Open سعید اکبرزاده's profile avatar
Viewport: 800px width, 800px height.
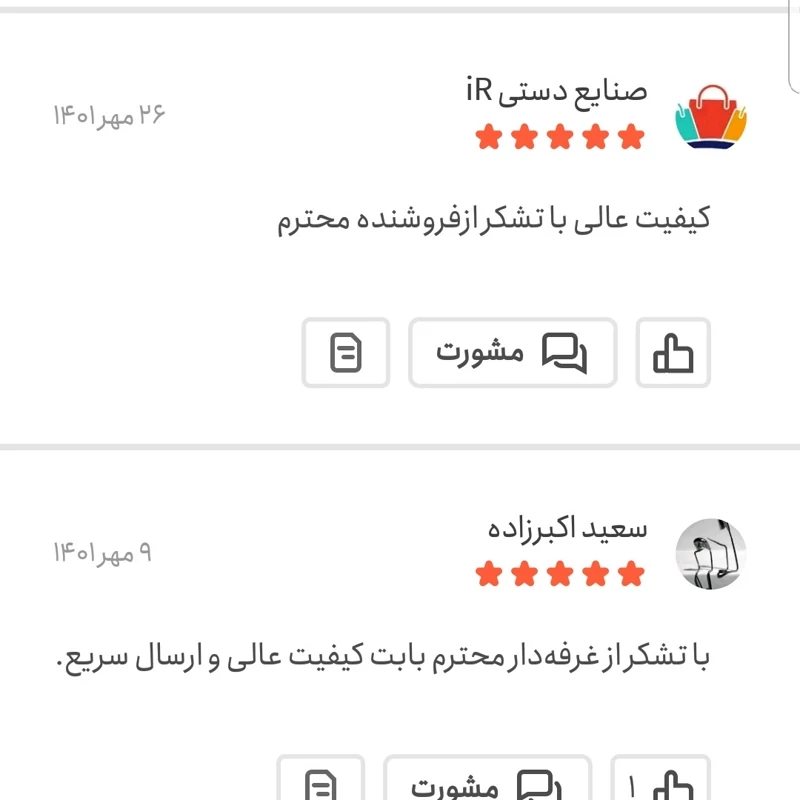pyautogui.click(x=712, y=554)
